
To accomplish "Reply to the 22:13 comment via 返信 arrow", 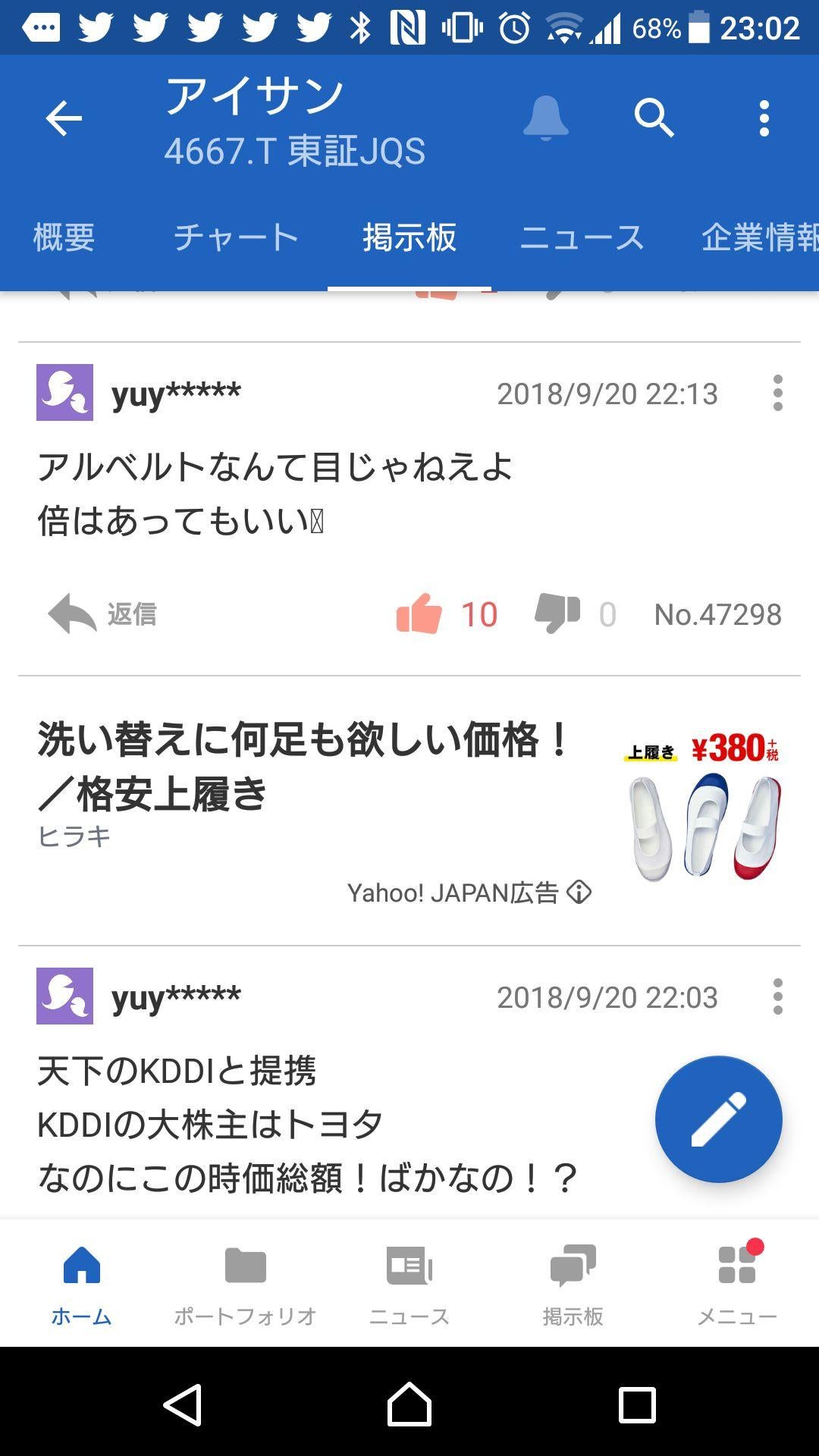I will pos(97,616).
